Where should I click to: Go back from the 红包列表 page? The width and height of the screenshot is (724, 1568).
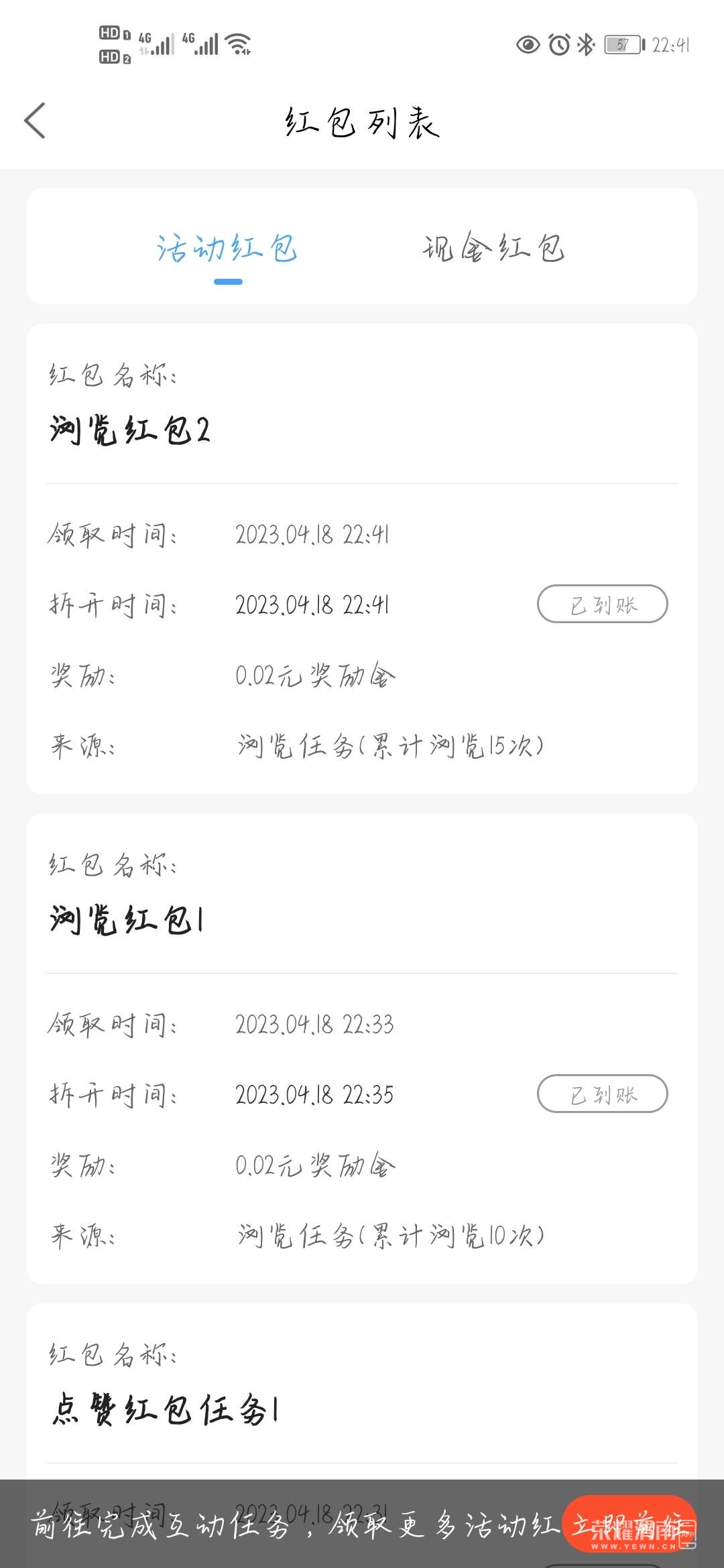click(35, 121)
